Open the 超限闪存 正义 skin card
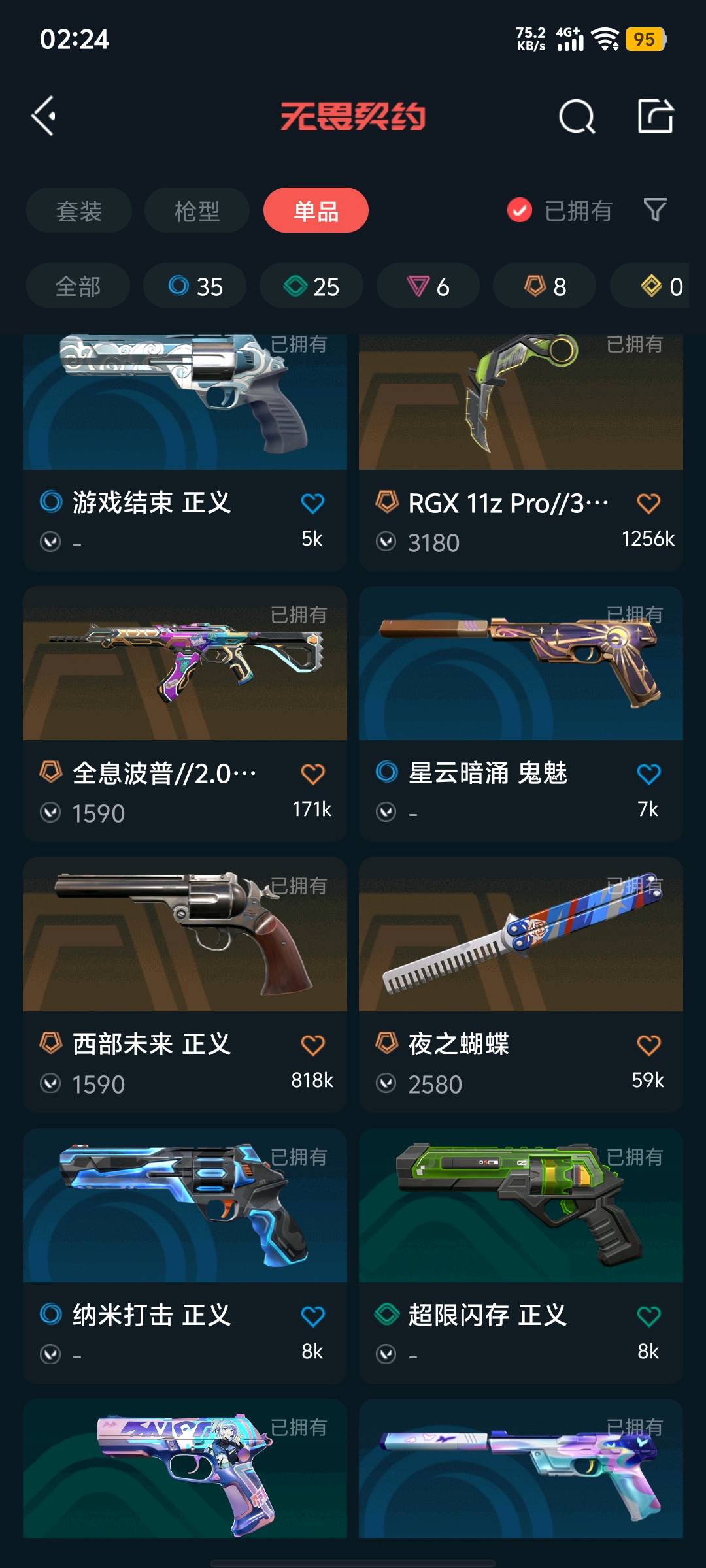 [x=521, y=1256]
